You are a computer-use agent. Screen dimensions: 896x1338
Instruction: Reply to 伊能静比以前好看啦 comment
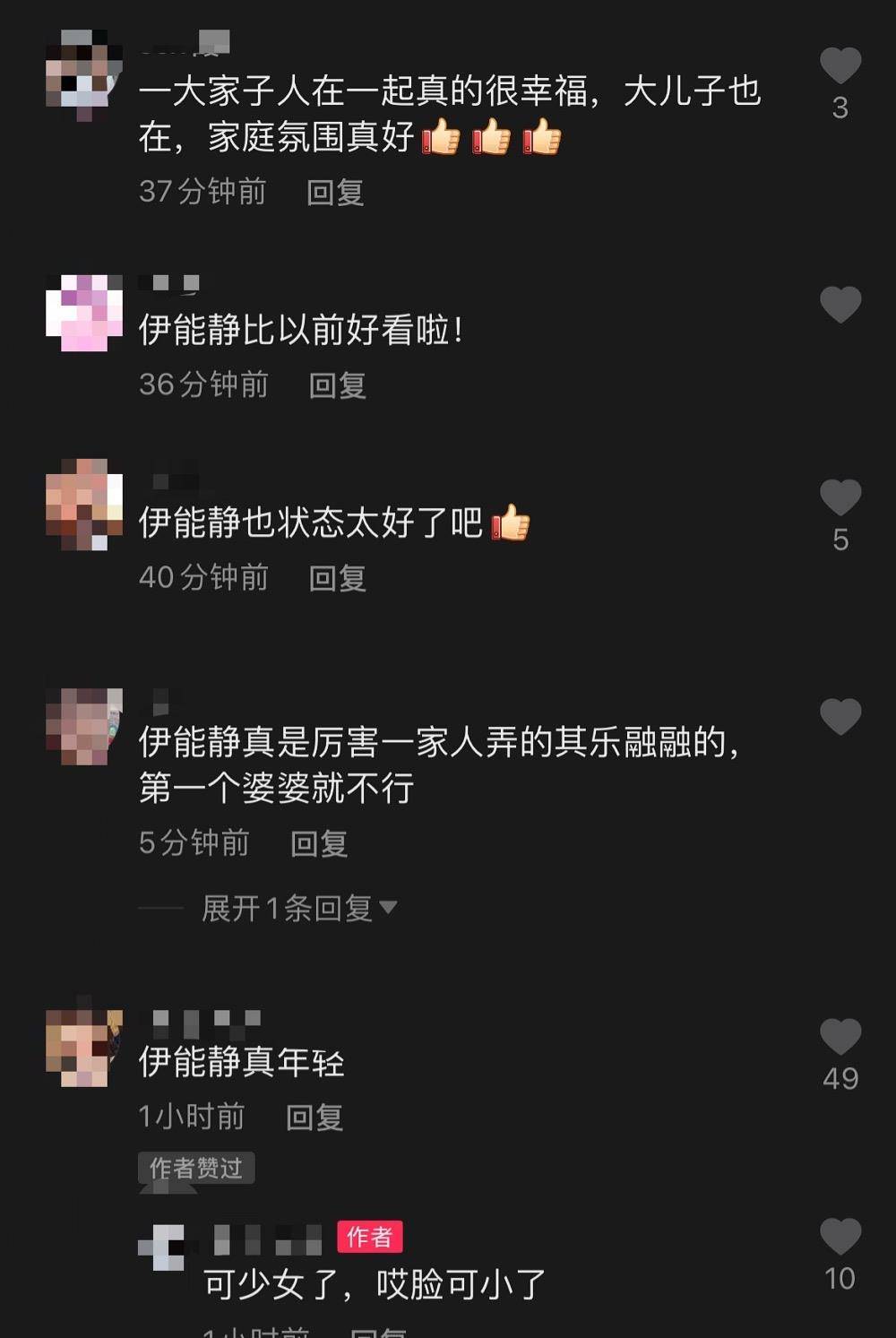pyautogui.click(x=337, y=385)
